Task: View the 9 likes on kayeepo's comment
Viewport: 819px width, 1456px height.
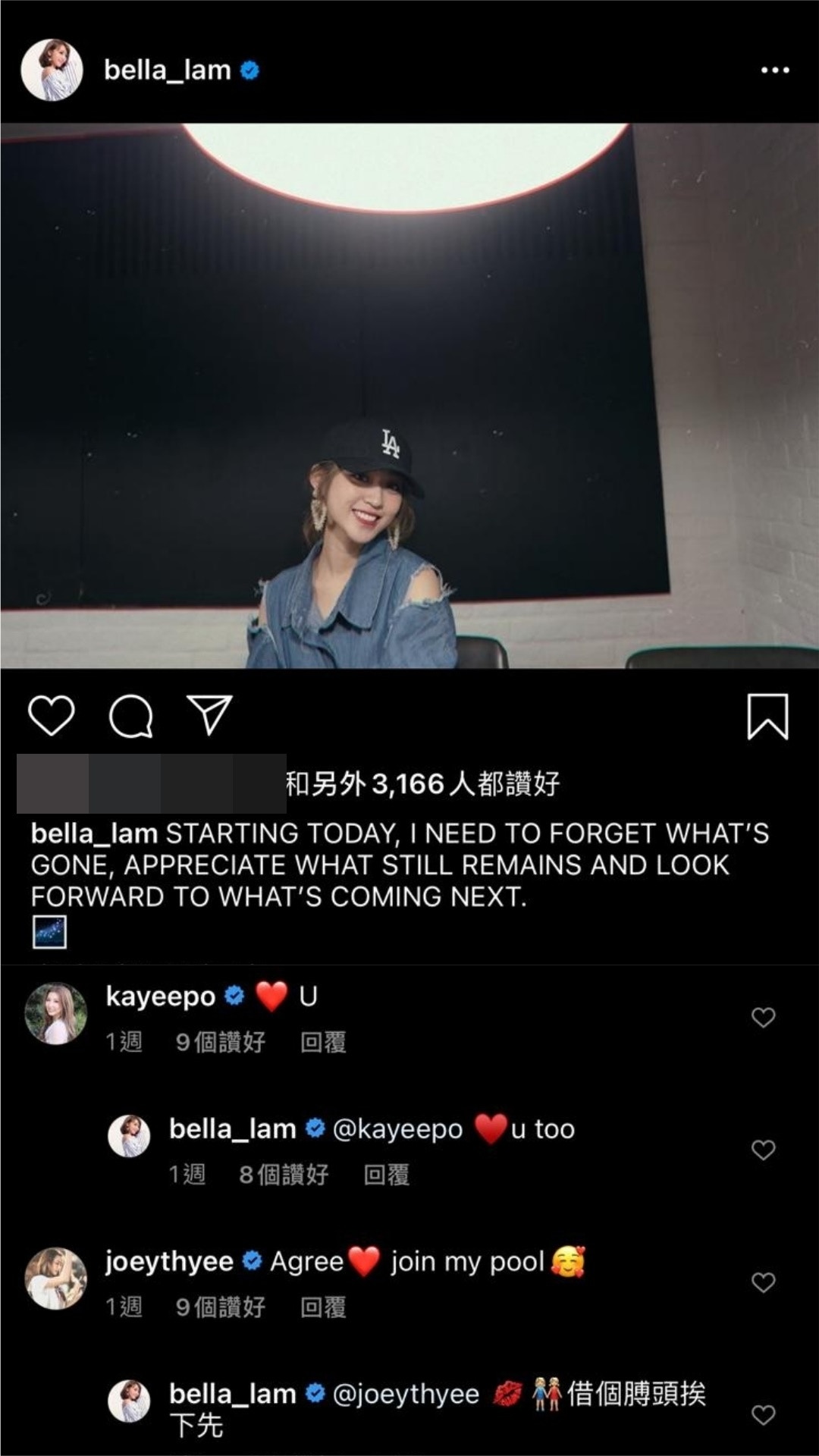Action: tap(220, 1043)
